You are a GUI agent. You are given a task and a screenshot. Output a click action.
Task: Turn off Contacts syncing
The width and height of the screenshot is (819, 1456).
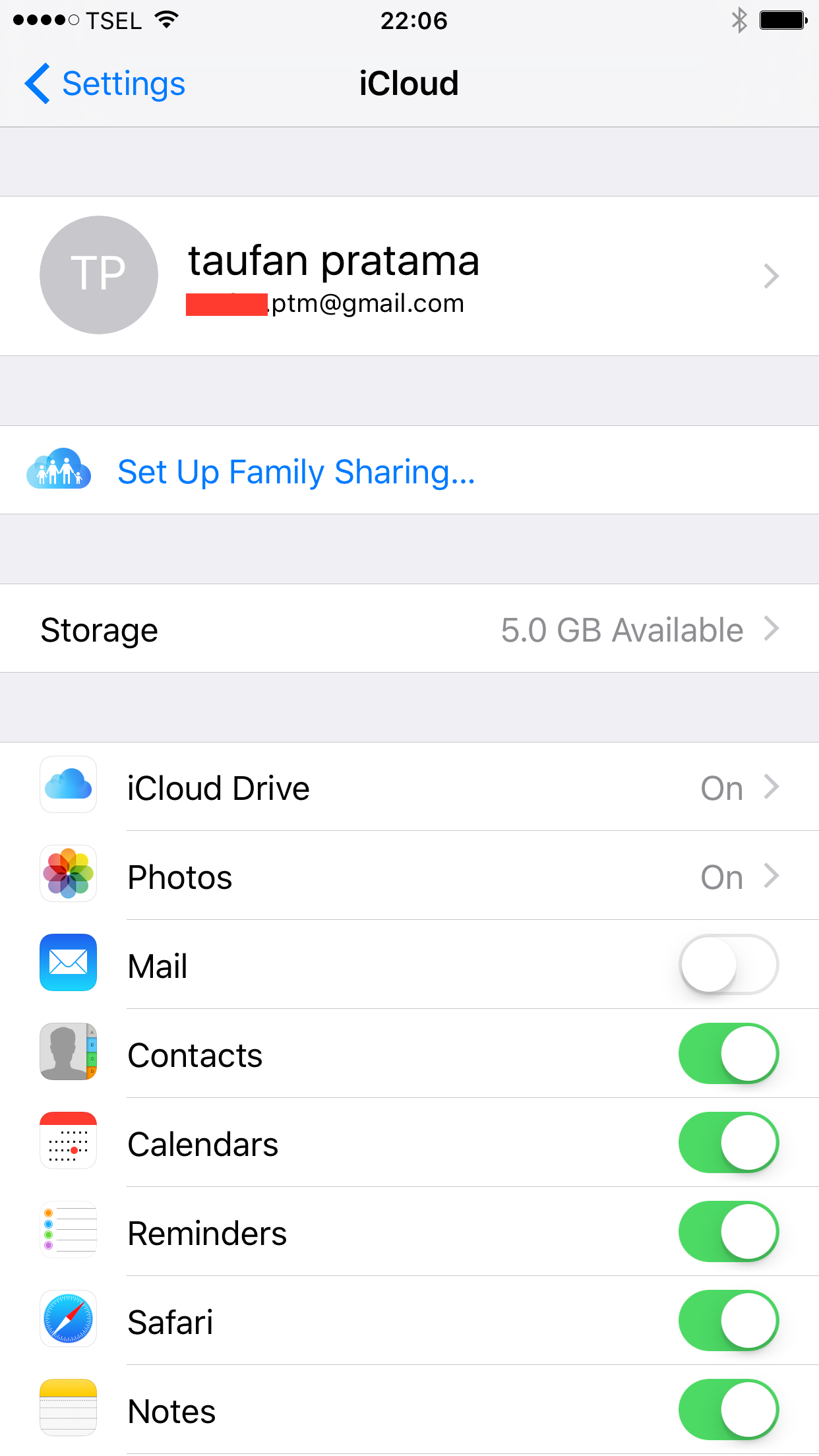tap(728, 1054)
